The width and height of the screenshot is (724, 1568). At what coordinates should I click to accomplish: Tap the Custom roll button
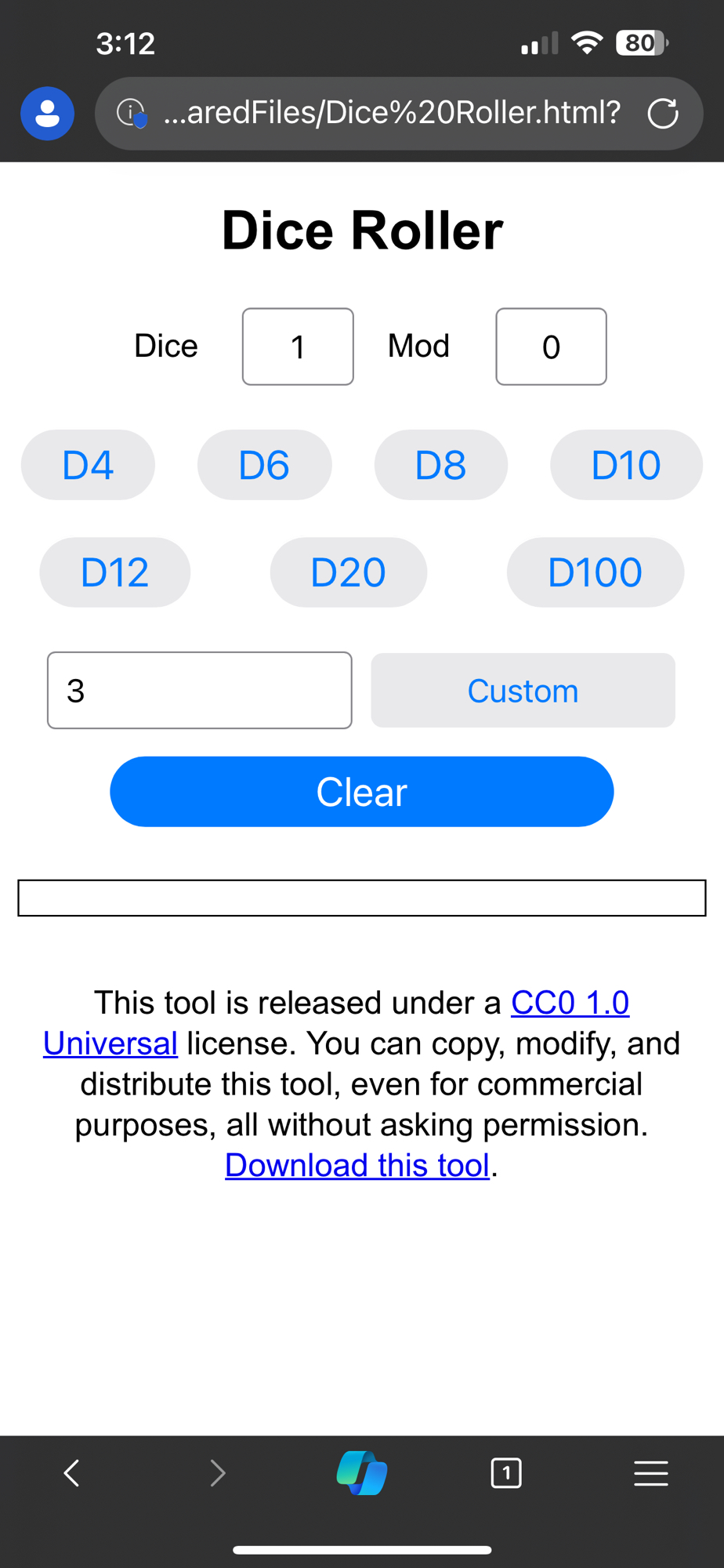click(523, 691)
